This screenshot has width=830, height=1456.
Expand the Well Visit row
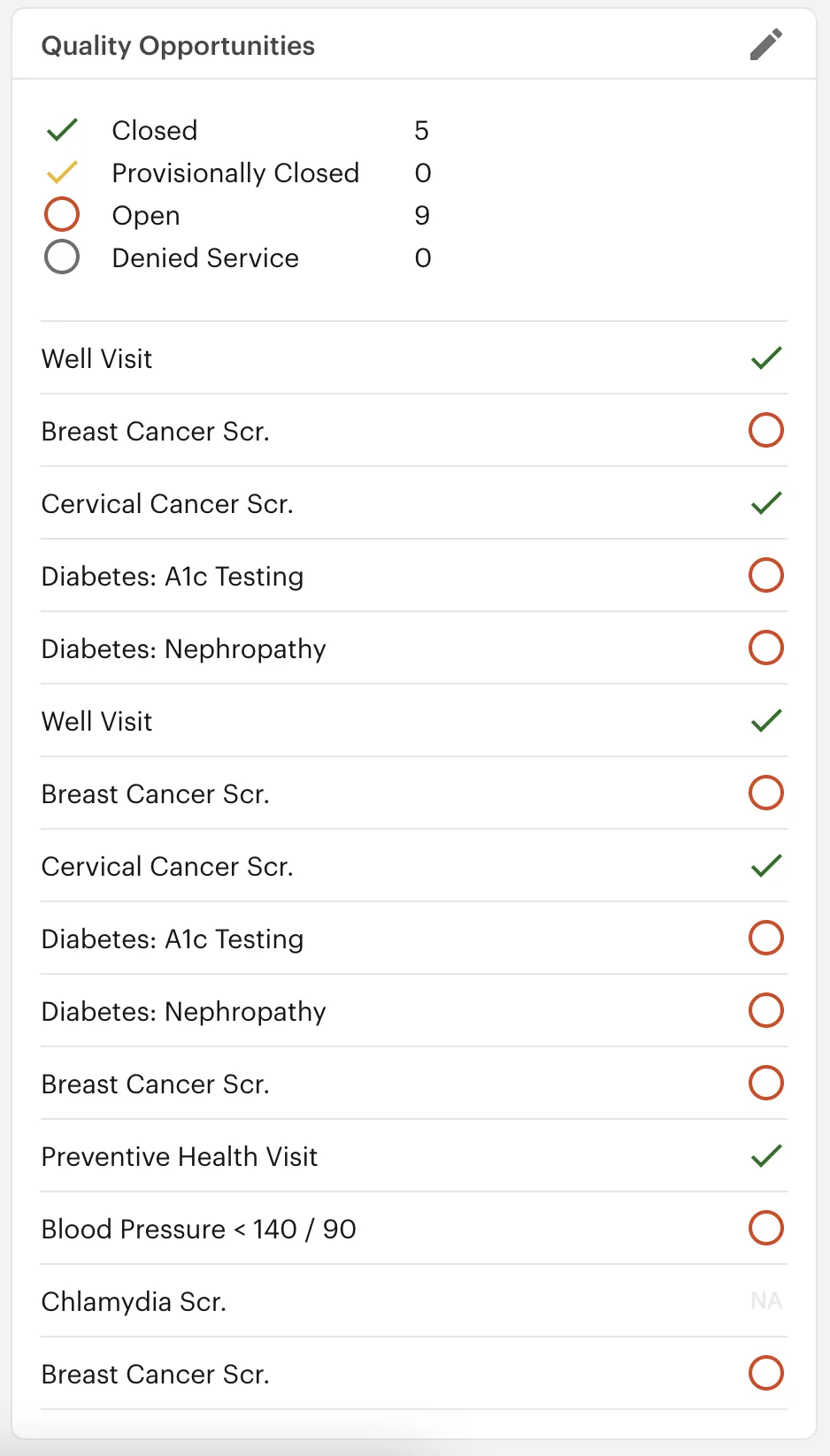coord(96,358)
